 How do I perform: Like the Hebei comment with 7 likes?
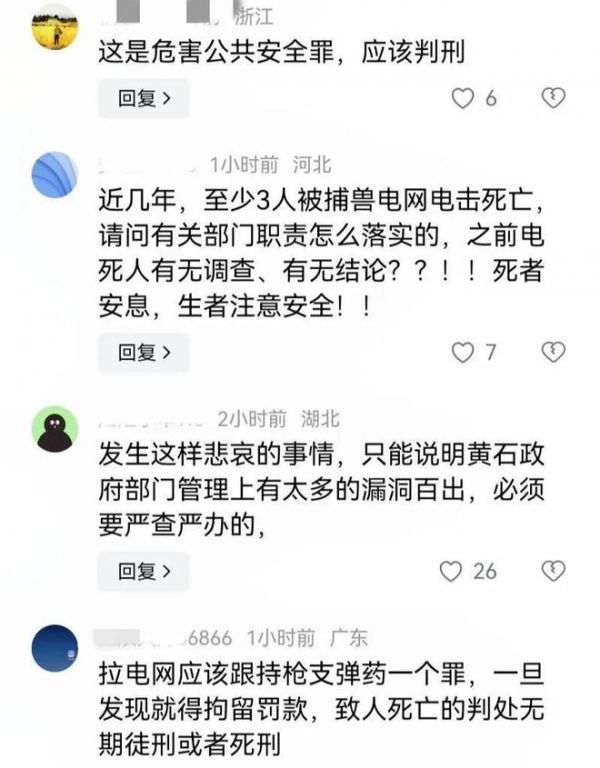[x=462, y=352]
